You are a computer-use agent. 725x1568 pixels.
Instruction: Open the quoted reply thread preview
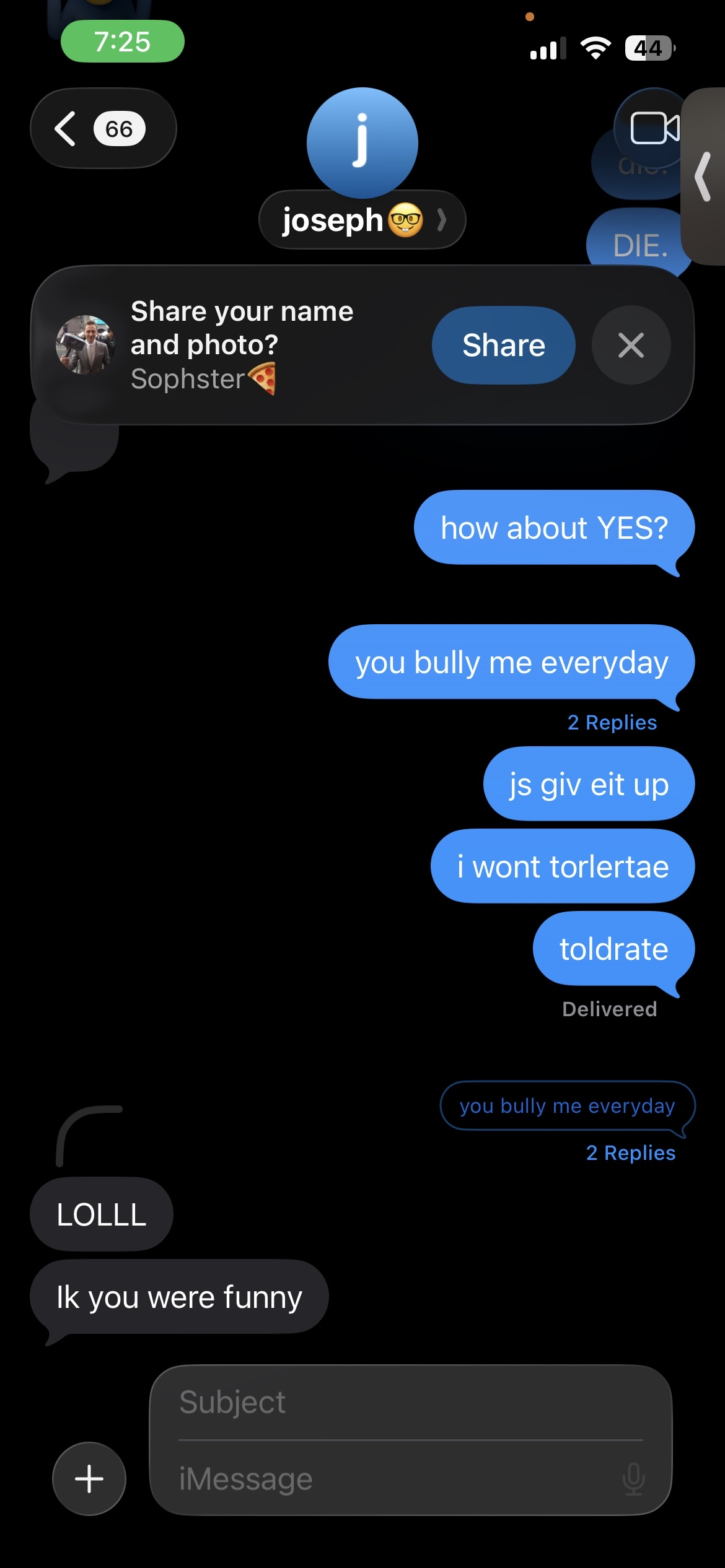tap(567, 1106)
